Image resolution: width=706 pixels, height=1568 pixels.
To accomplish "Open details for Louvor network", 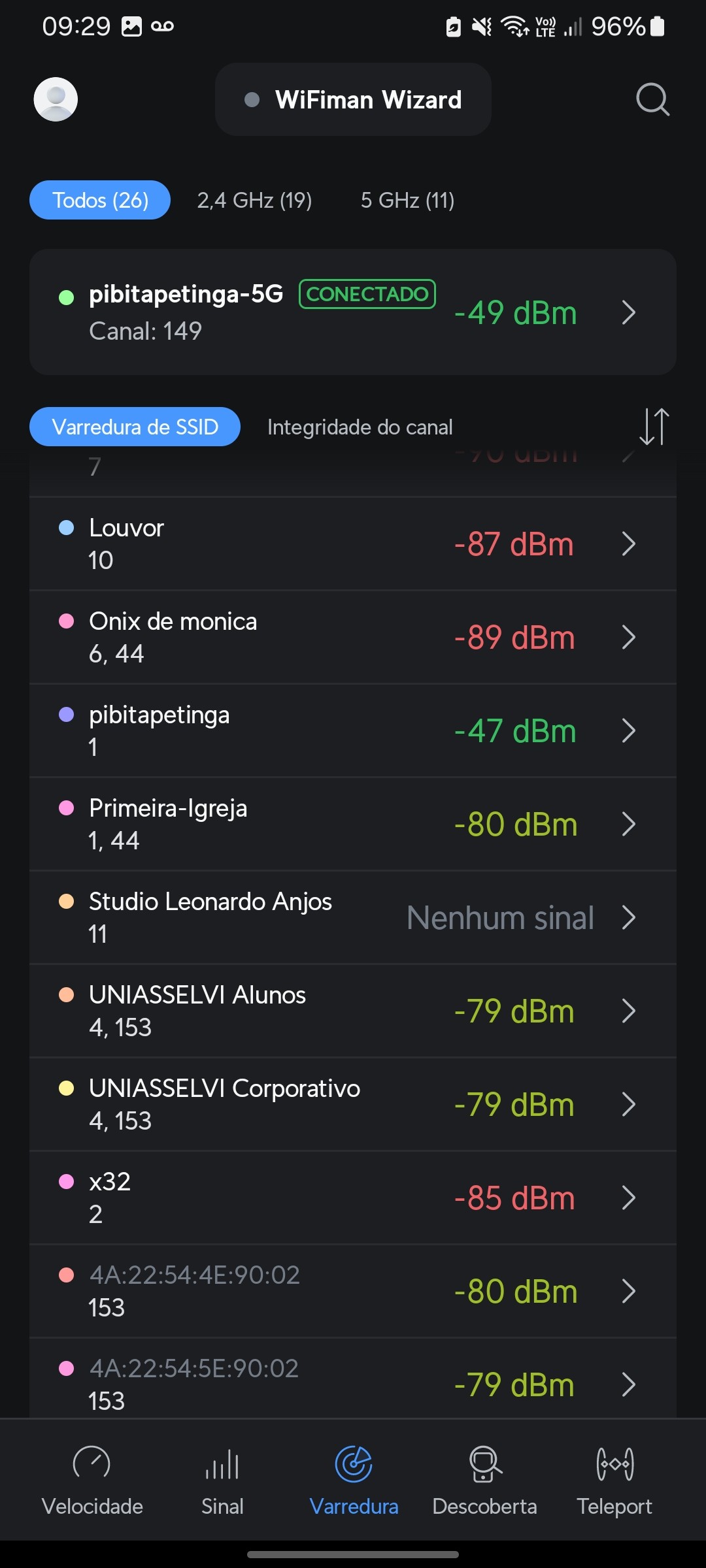I will click(353, 544).
